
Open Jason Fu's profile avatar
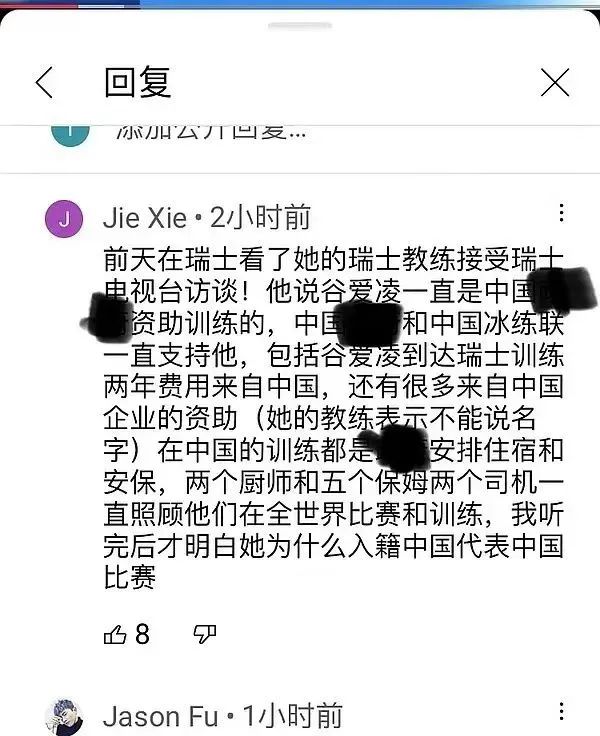[65, 717]
